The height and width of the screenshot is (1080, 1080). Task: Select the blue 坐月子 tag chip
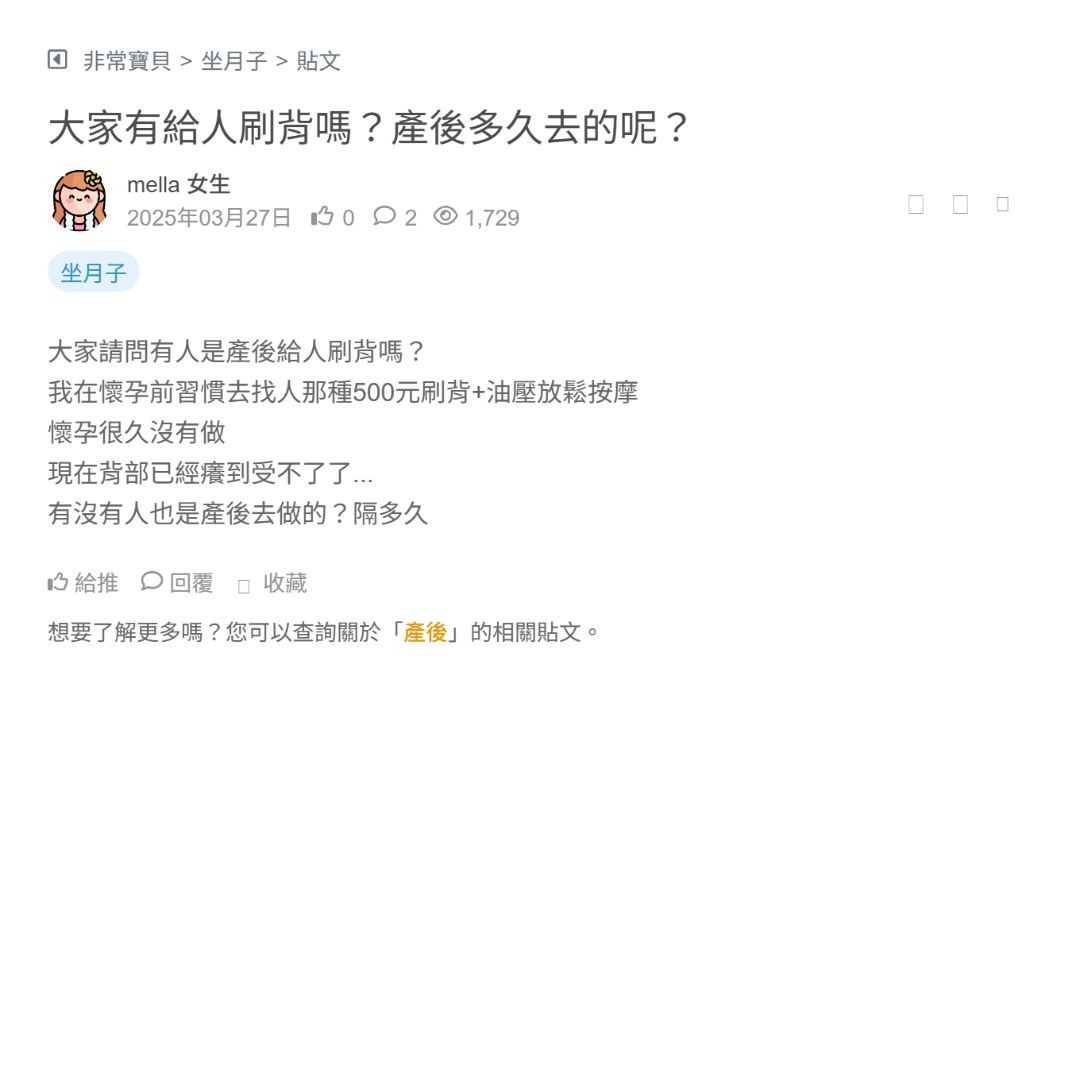coord(93,272)
